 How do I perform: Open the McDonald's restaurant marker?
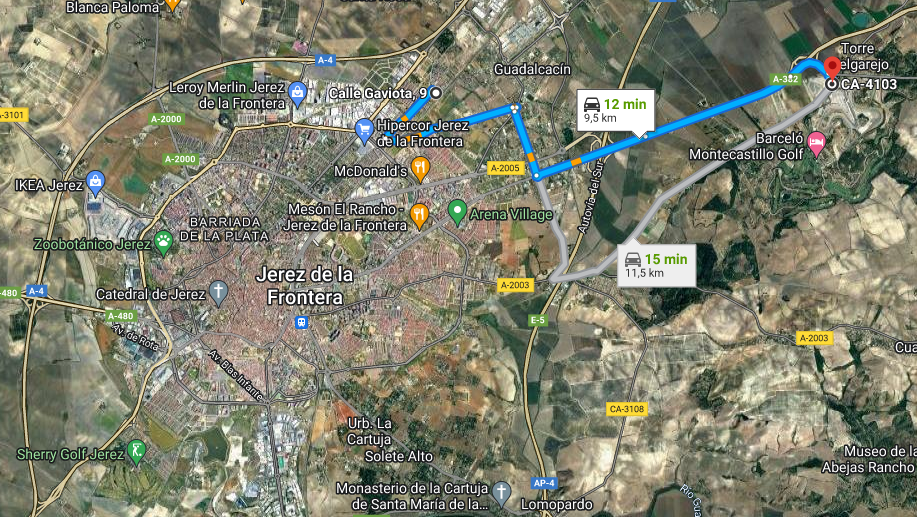420,169
